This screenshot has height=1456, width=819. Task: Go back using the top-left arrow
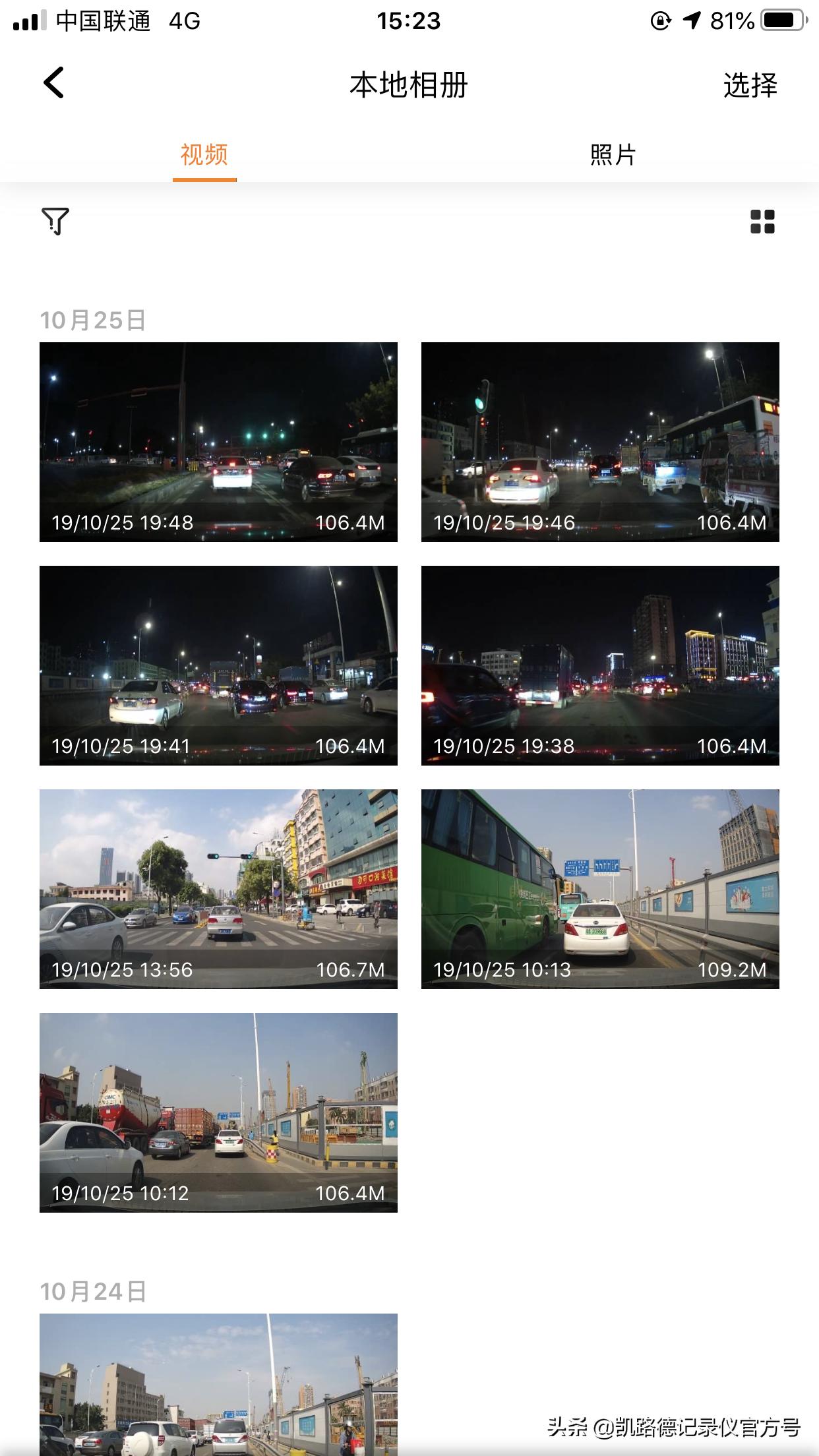coord(54,83)
